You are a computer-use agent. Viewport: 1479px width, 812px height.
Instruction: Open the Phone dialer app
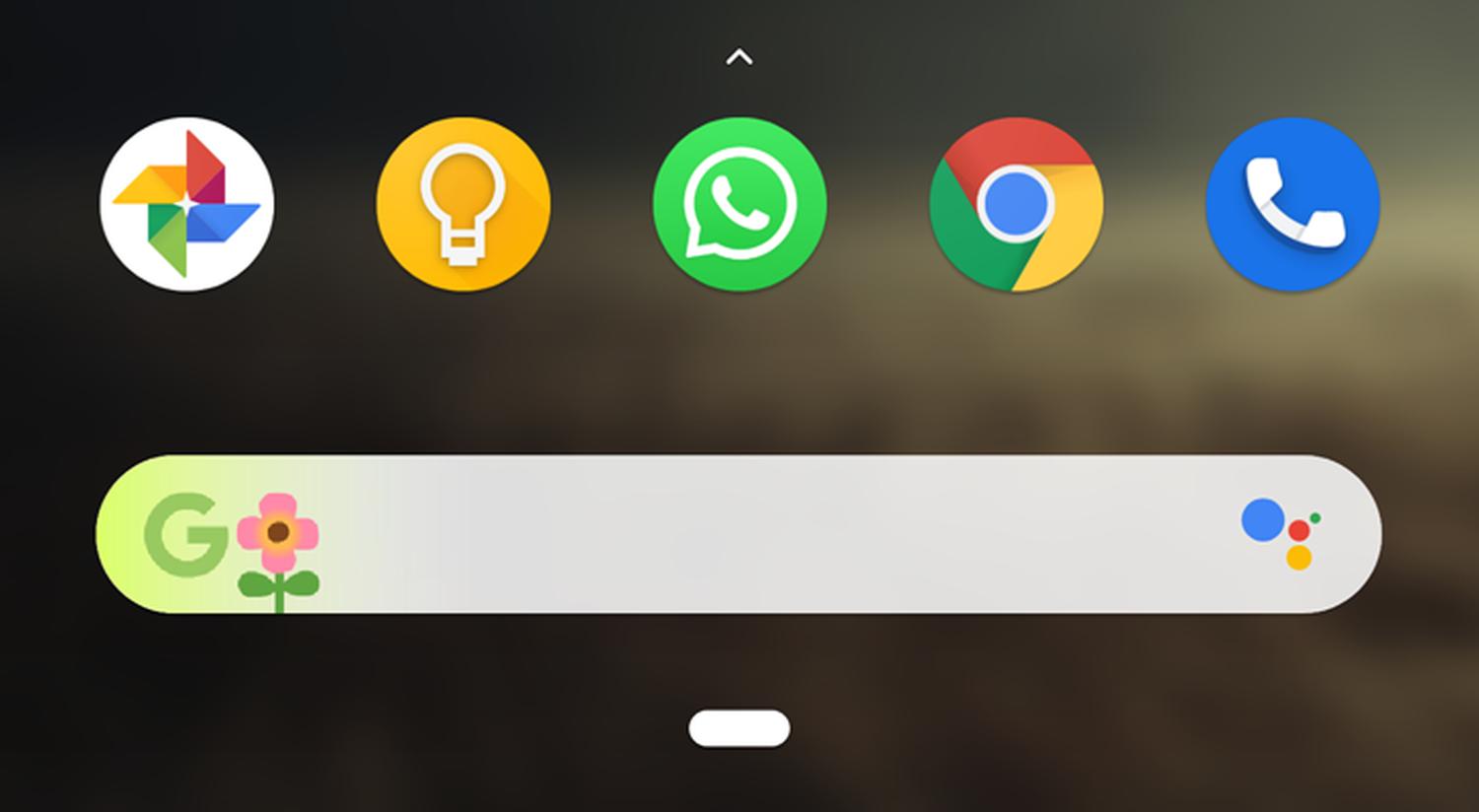coord(1293,204)
